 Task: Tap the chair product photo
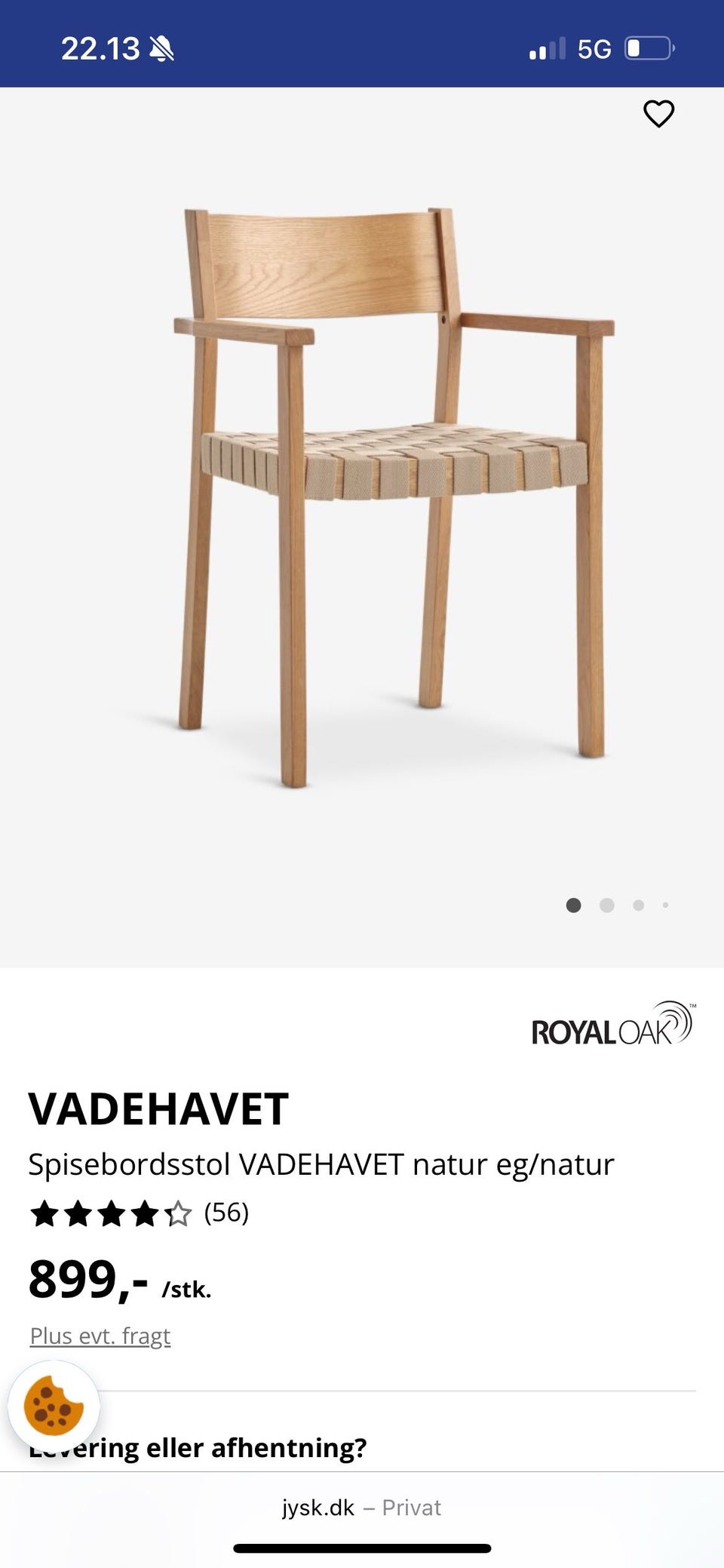point(392,490)
